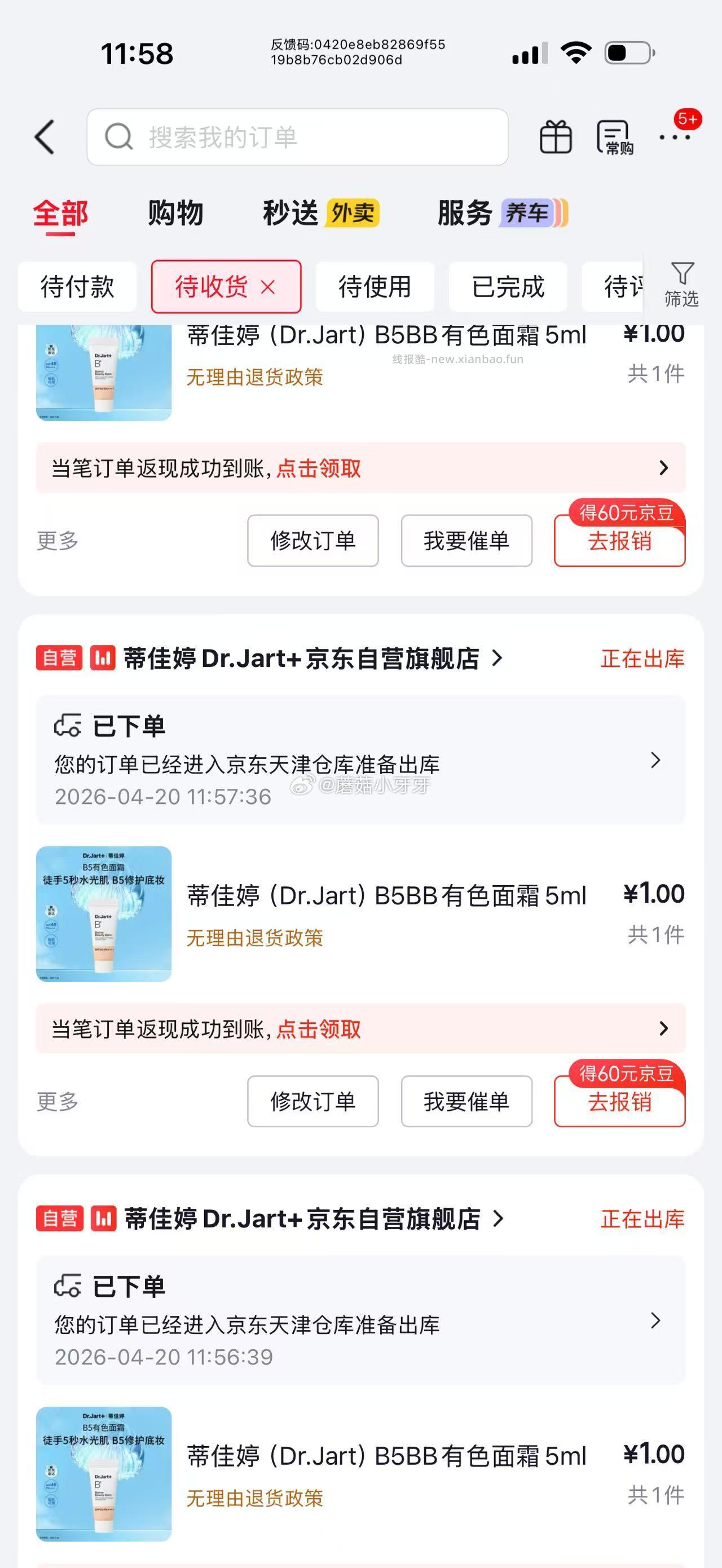This screenshot has height=1568, width=722.
Task: Enable the 已完成 filter chip
Action: [507, 286]
